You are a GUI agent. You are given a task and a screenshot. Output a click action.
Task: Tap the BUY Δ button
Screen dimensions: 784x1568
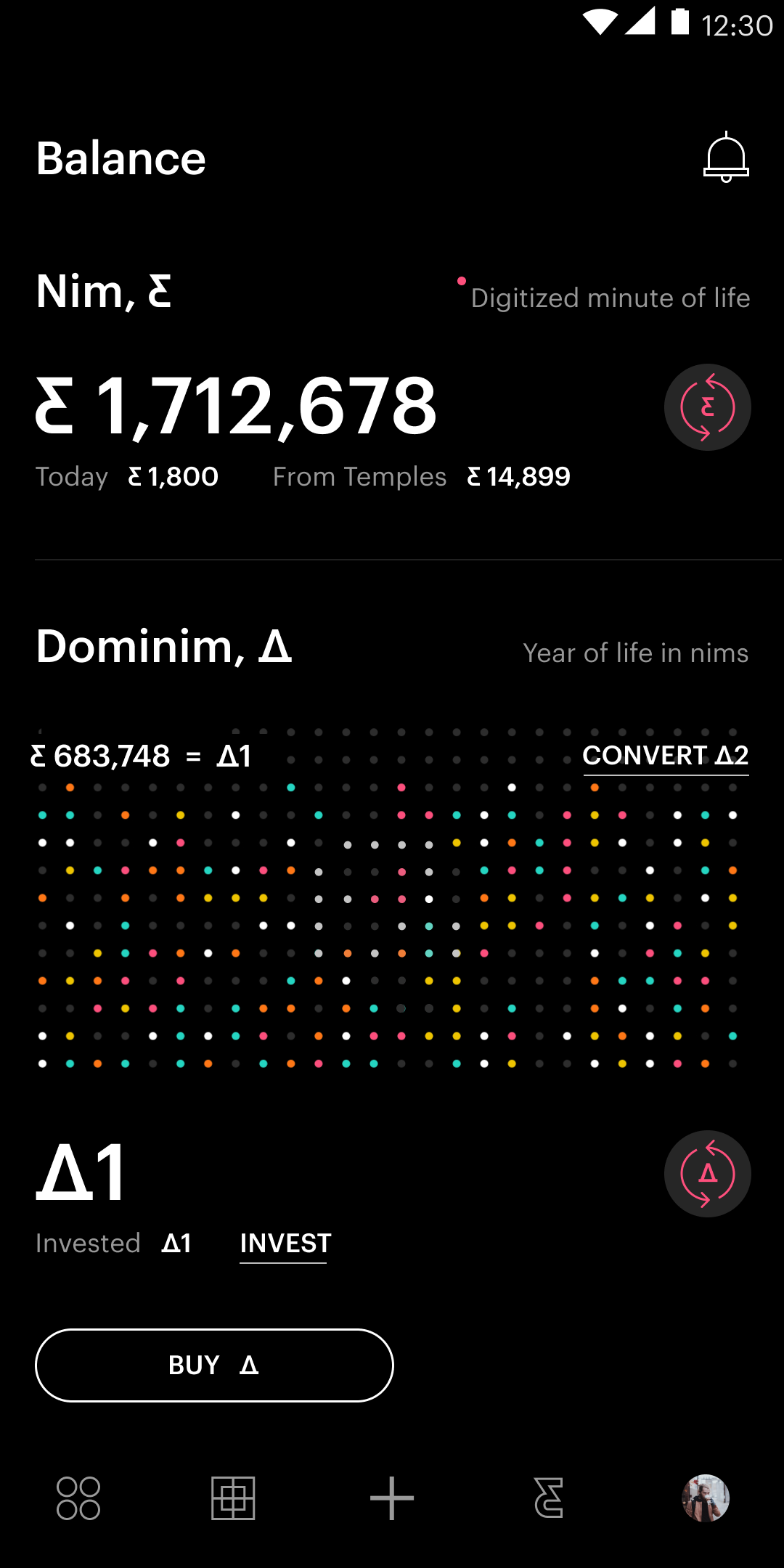tap(214, 1365)
